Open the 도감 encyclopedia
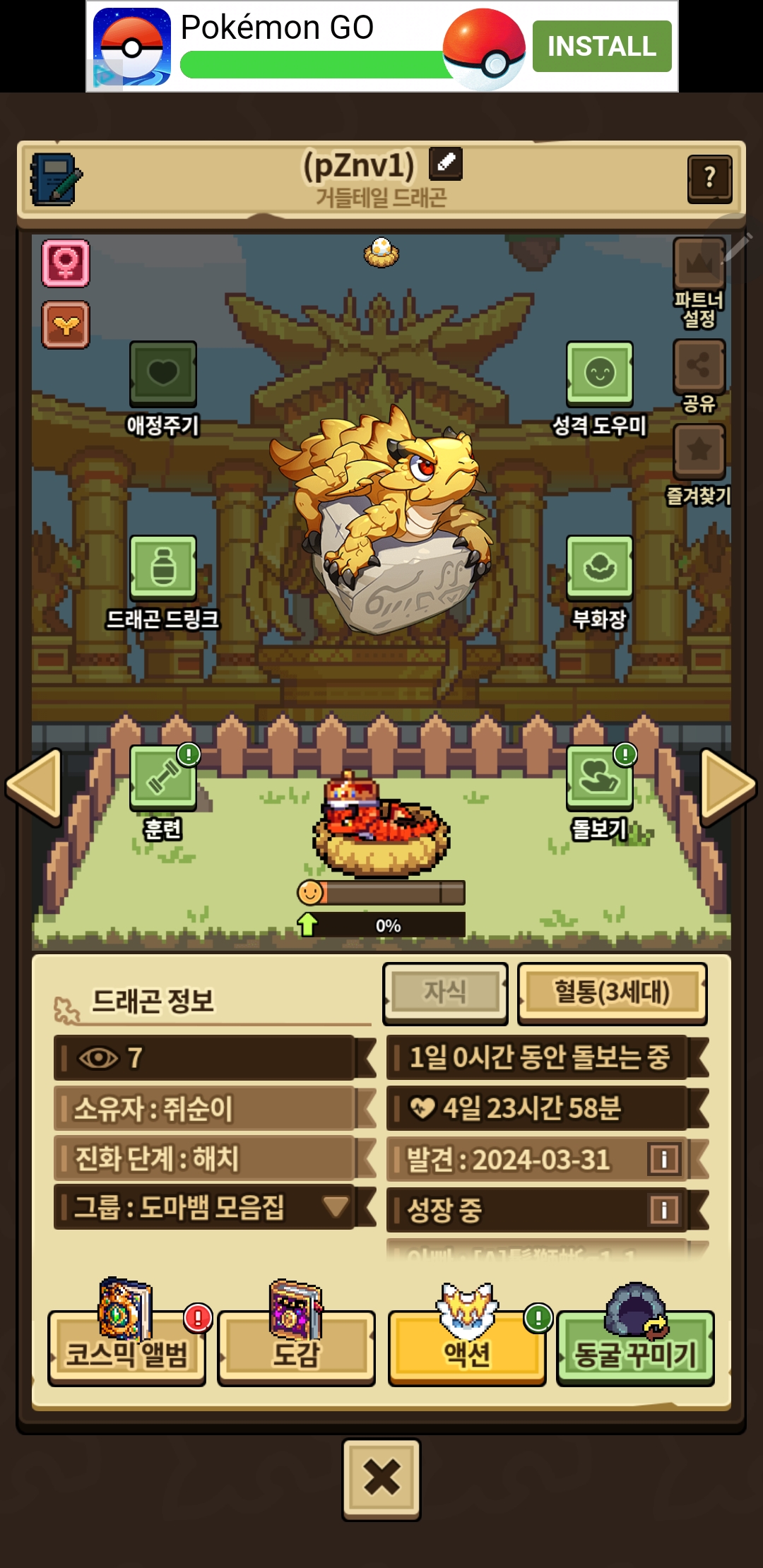This screenshot has height=1568, width=763. coord(296,1348)
